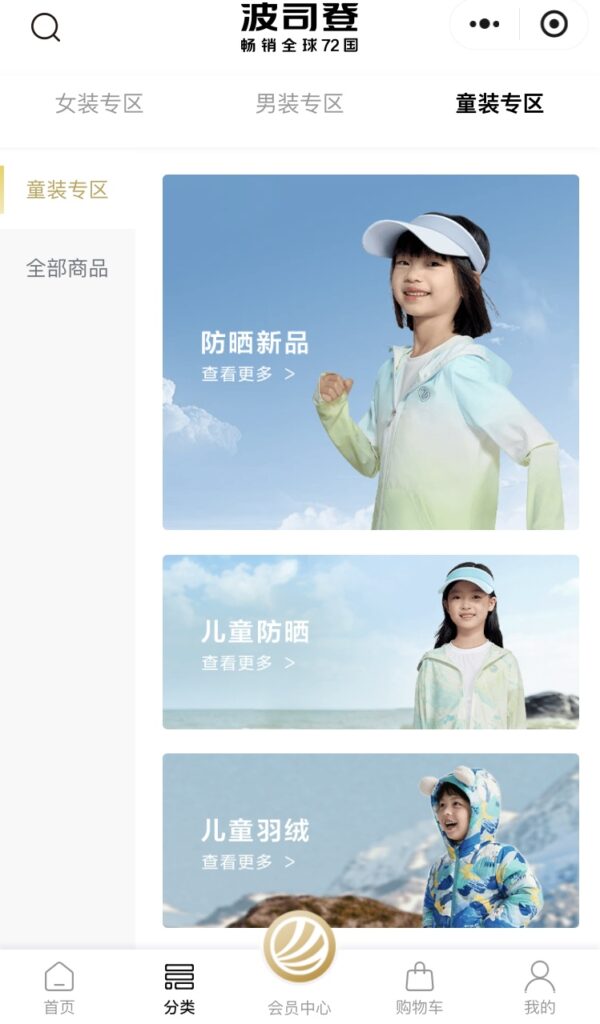Tap the 分类 bottom tab
600x1024 pixels.
point(179,987)
